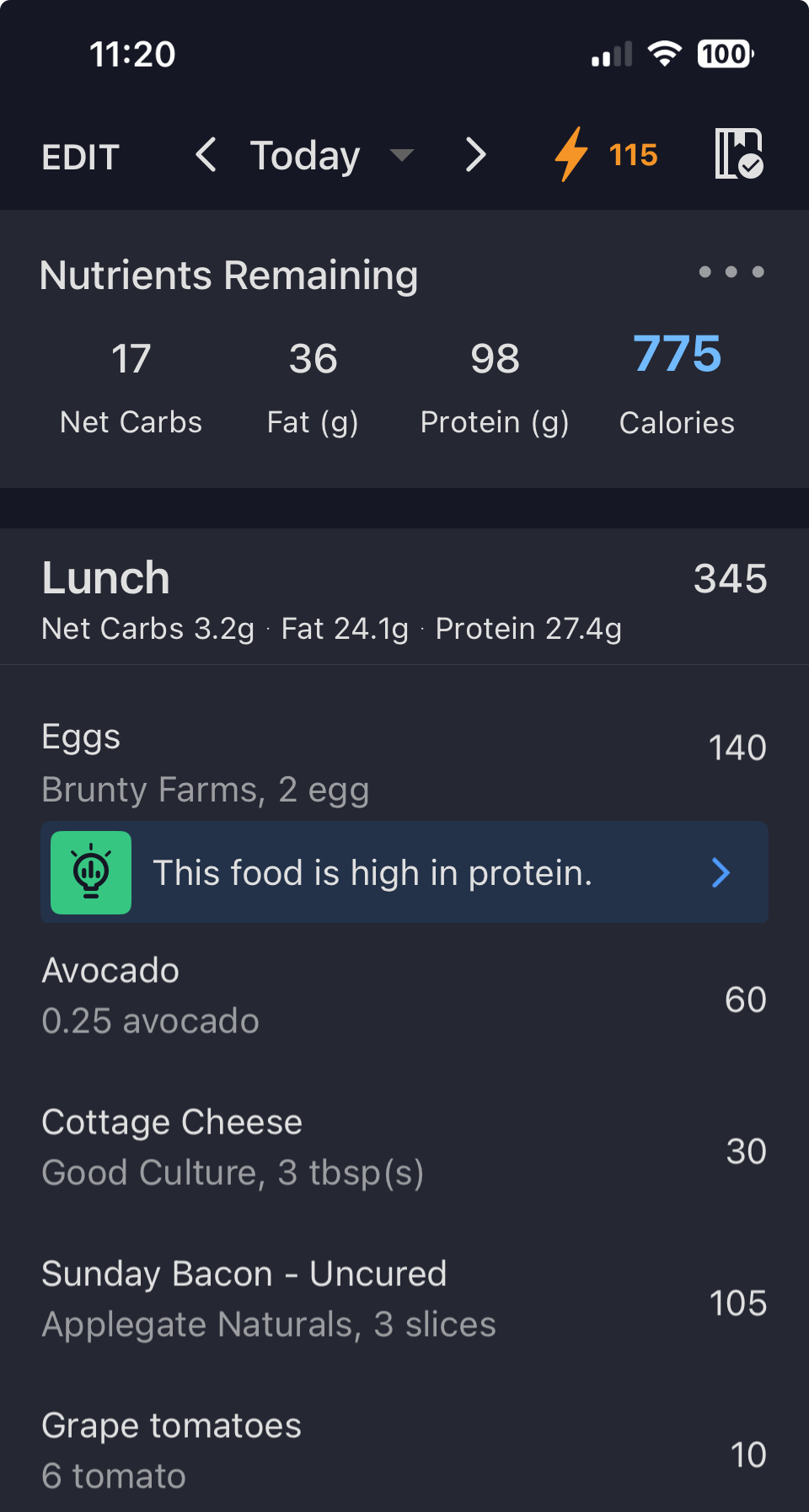Screen dimensions: 809x1512
Task: Open the Cottage Cheese entry
Action: (404, 1148)
